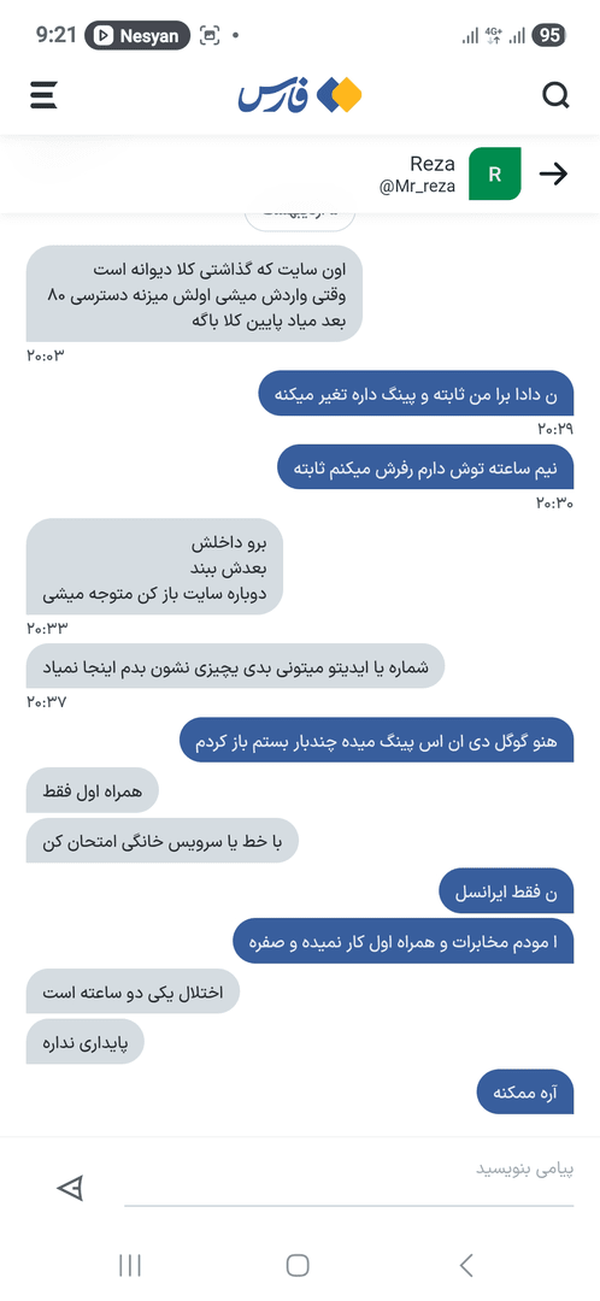Open search from the top bar
This screenshot has height=1301, width=600.
click(x=556, y=95)
